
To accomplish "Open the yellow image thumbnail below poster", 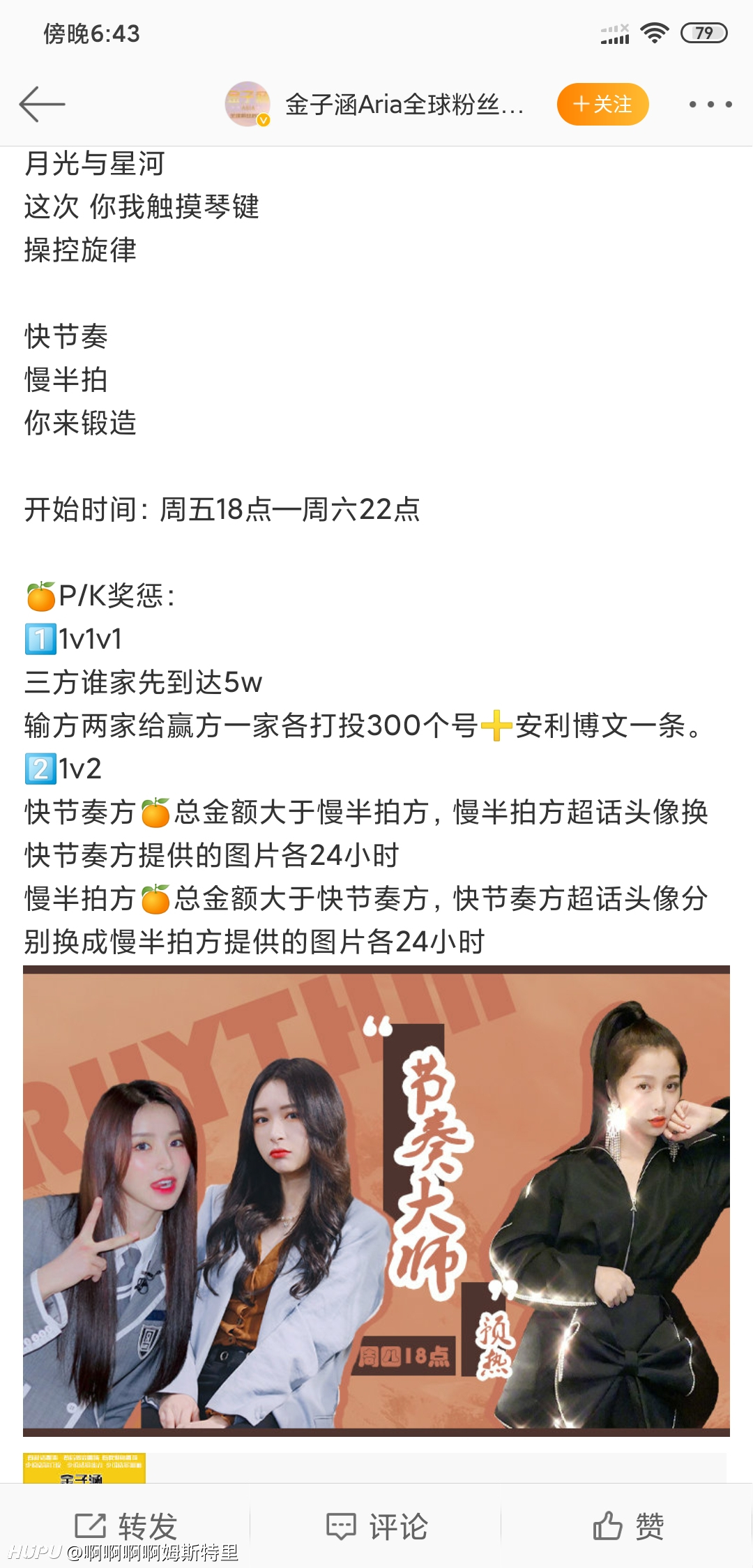I will coord(84,1468).
